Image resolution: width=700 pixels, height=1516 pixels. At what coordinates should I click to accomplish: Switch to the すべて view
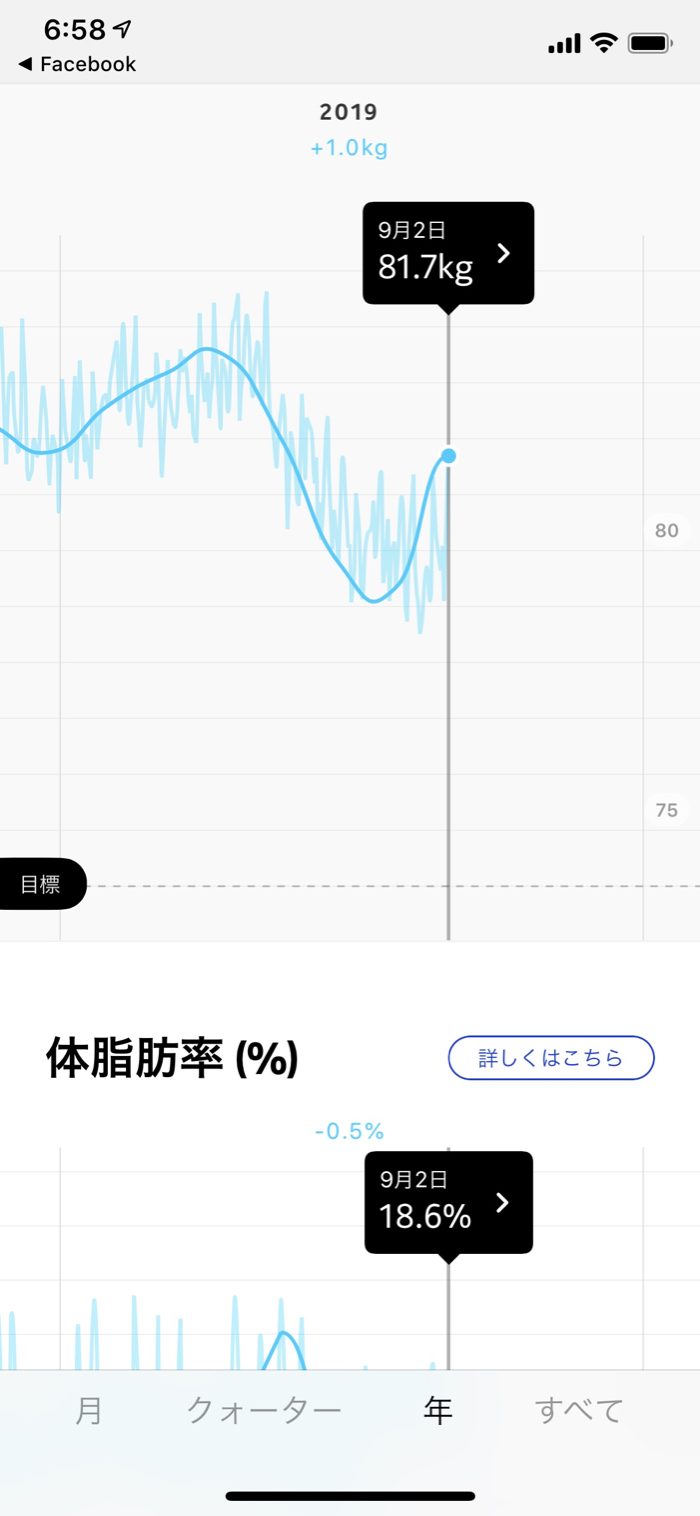pos(579,1410)
